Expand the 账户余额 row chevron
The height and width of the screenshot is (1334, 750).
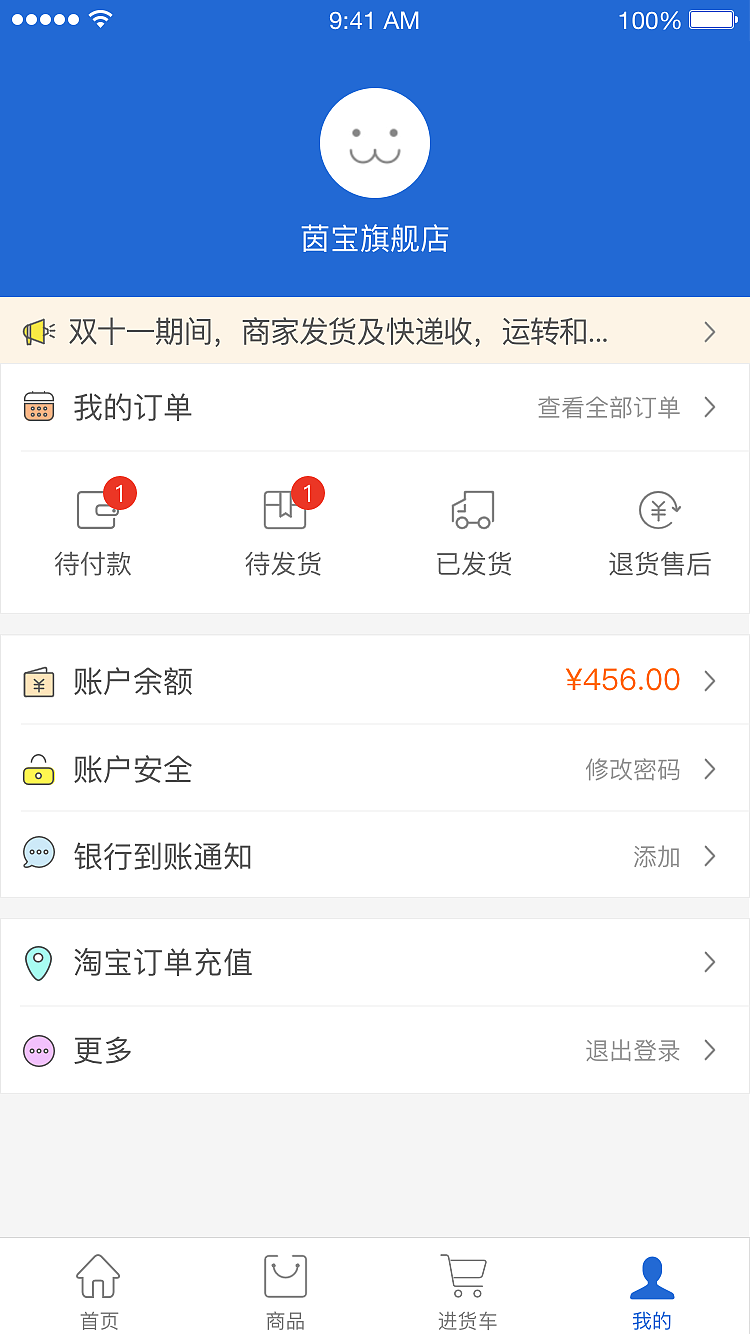711,680
